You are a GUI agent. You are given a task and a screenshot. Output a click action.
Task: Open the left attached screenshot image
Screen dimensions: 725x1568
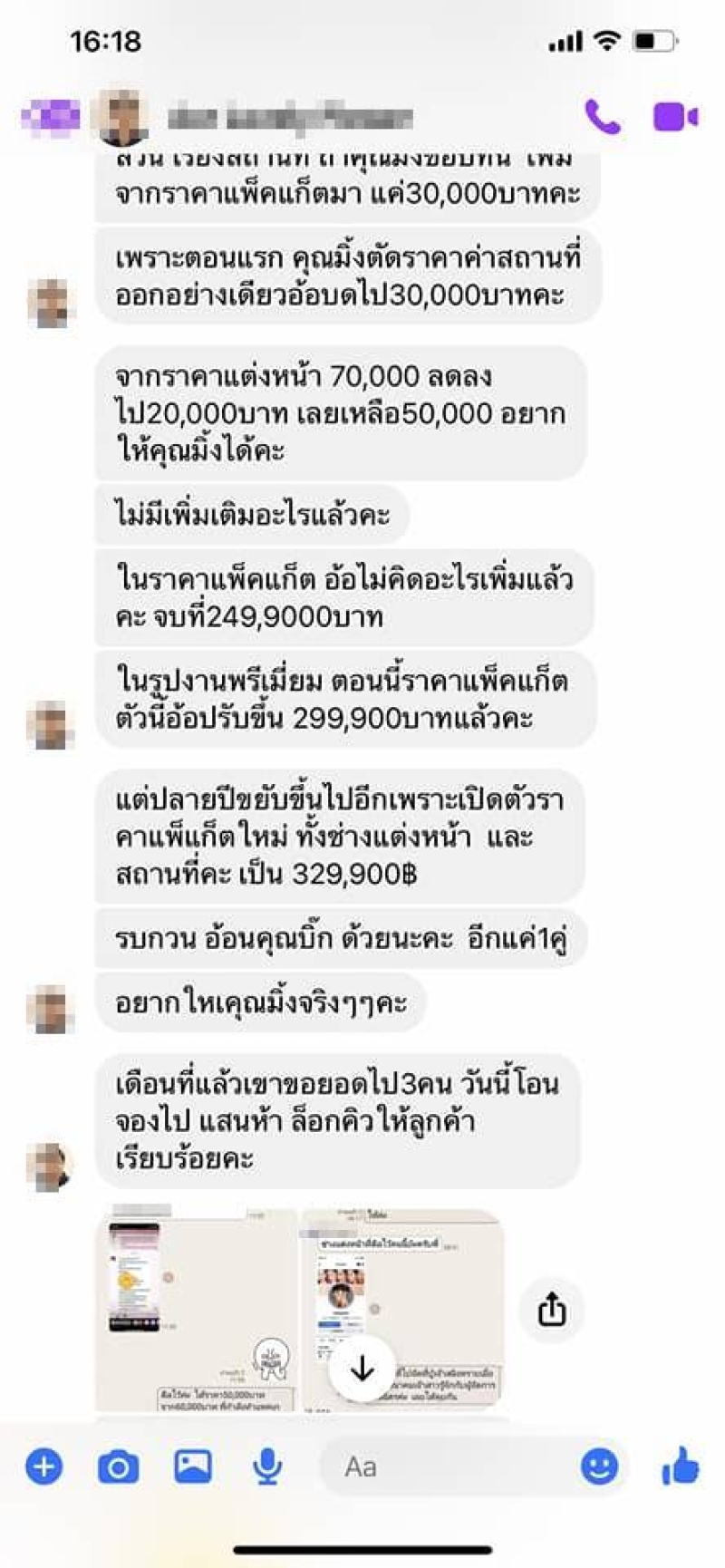(x=197, y=1310)
